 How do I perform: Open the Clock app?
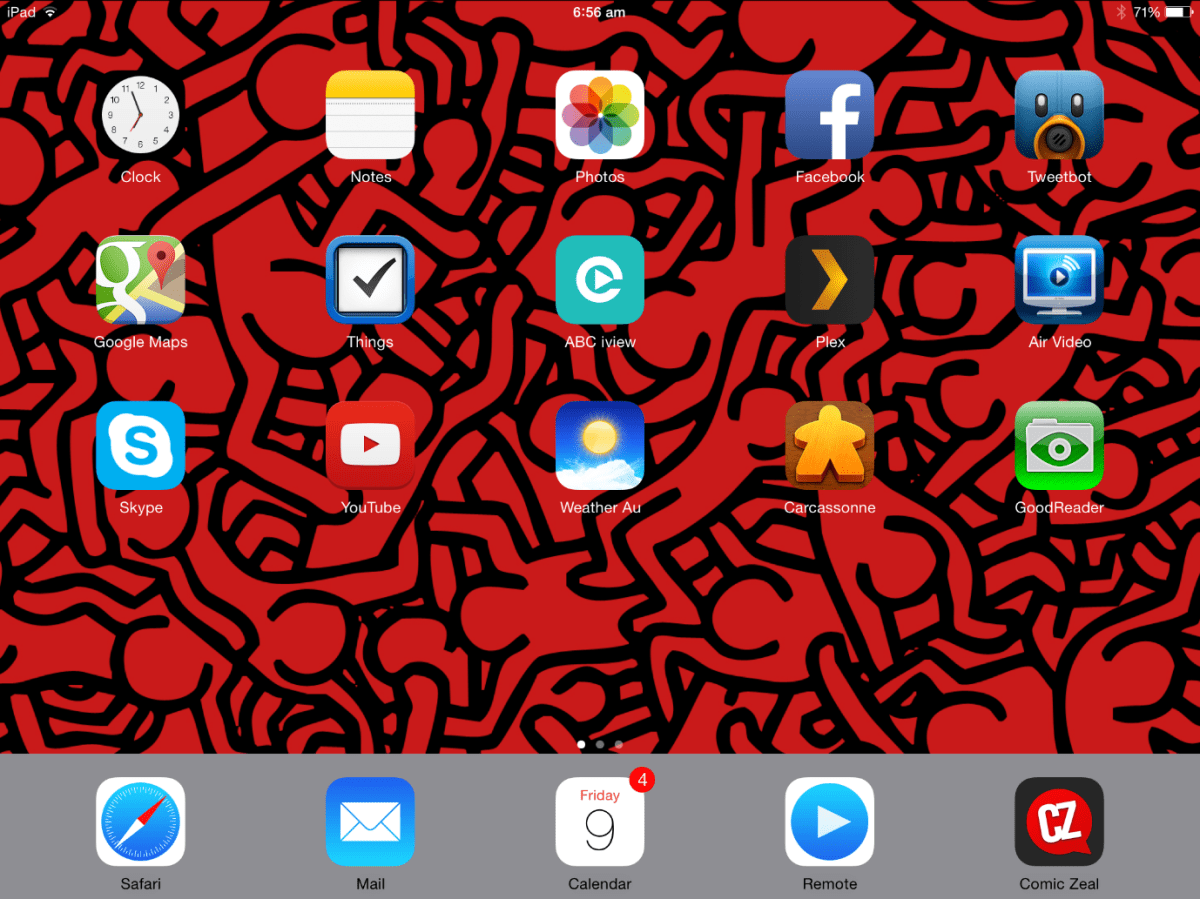coord(140,115)
